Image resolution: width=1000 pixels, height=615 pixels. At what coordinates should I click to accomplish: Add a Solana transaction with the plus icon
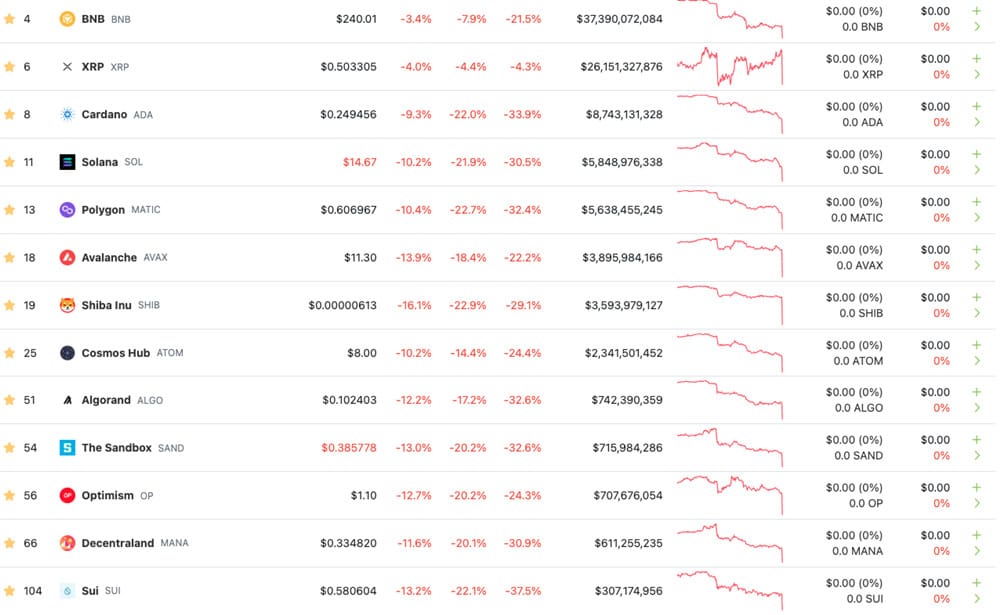(977, 154)
